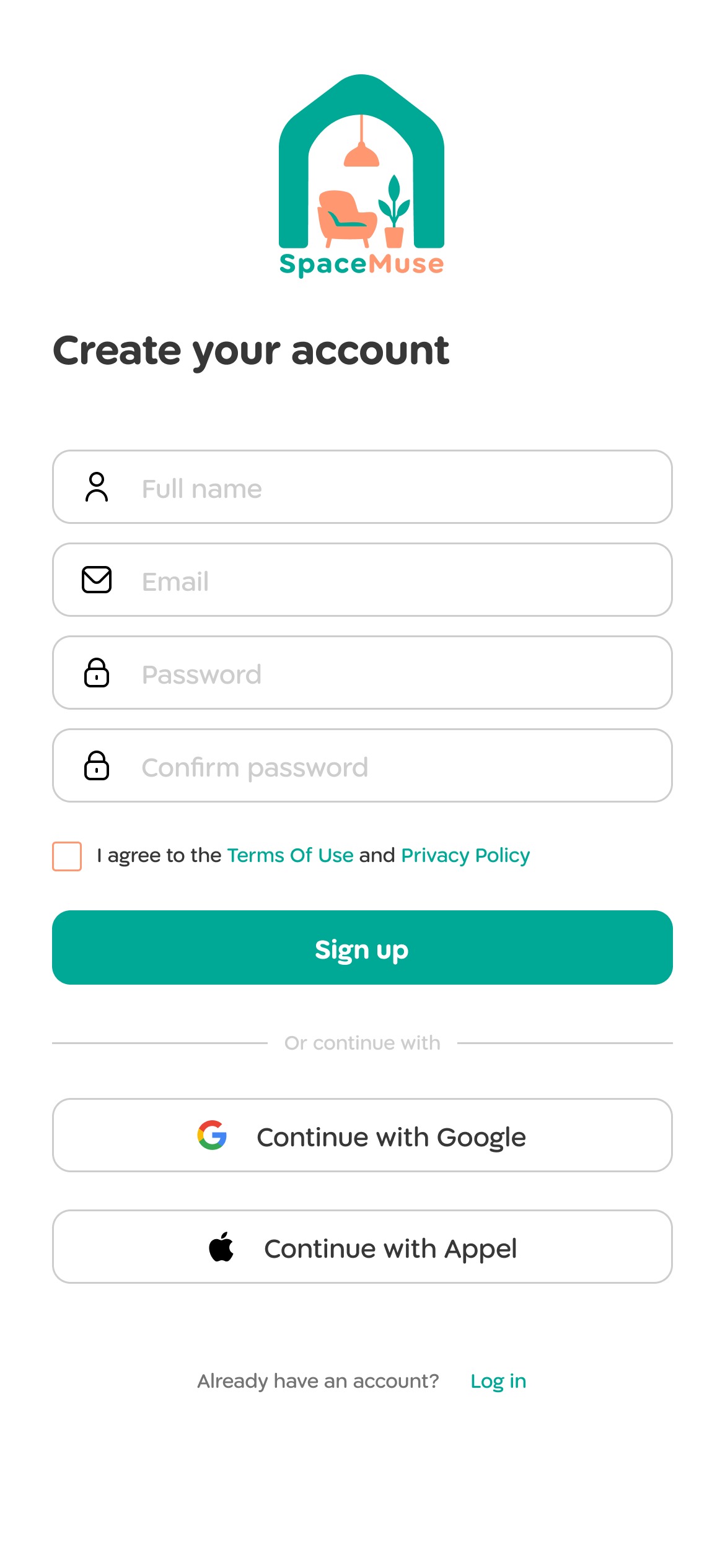This screenshot has width=725, height=1568.
Task: Go to the Log in page
Action: pyautogui.click(x=498, y=1382)
